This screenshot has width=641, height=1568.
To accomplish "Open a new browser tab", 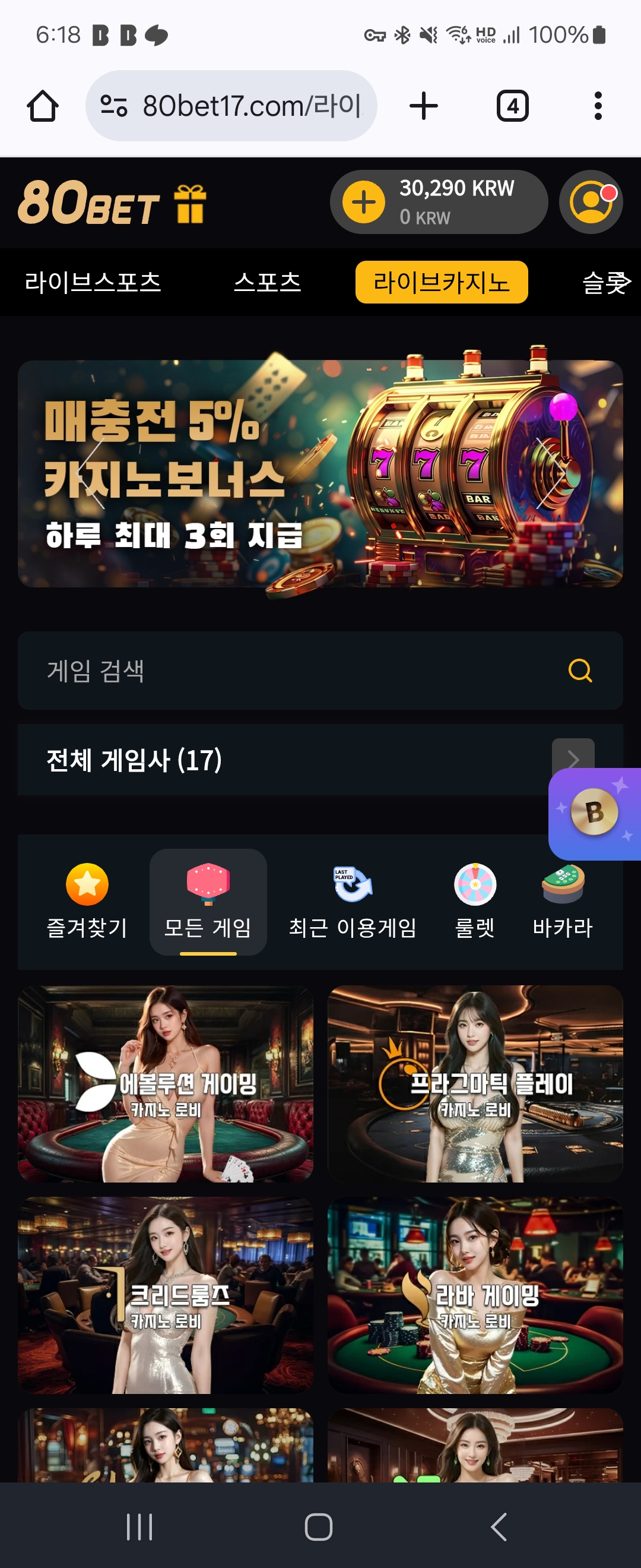I will click(x=423, y=106).
